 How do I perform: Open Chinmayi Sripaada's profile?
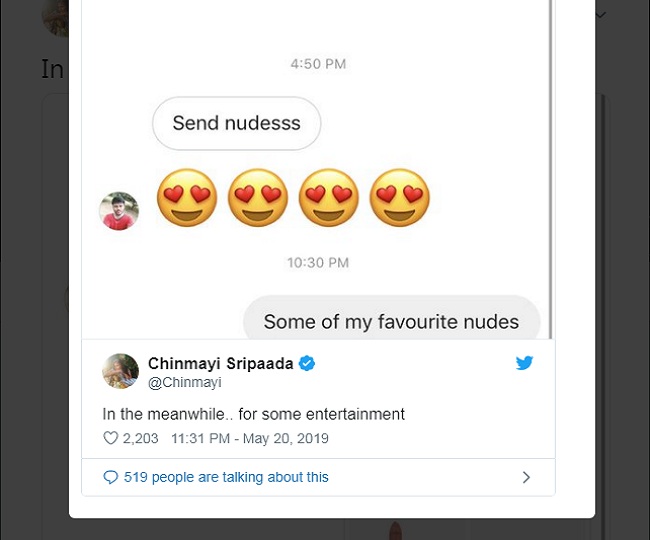coord(221,364)
